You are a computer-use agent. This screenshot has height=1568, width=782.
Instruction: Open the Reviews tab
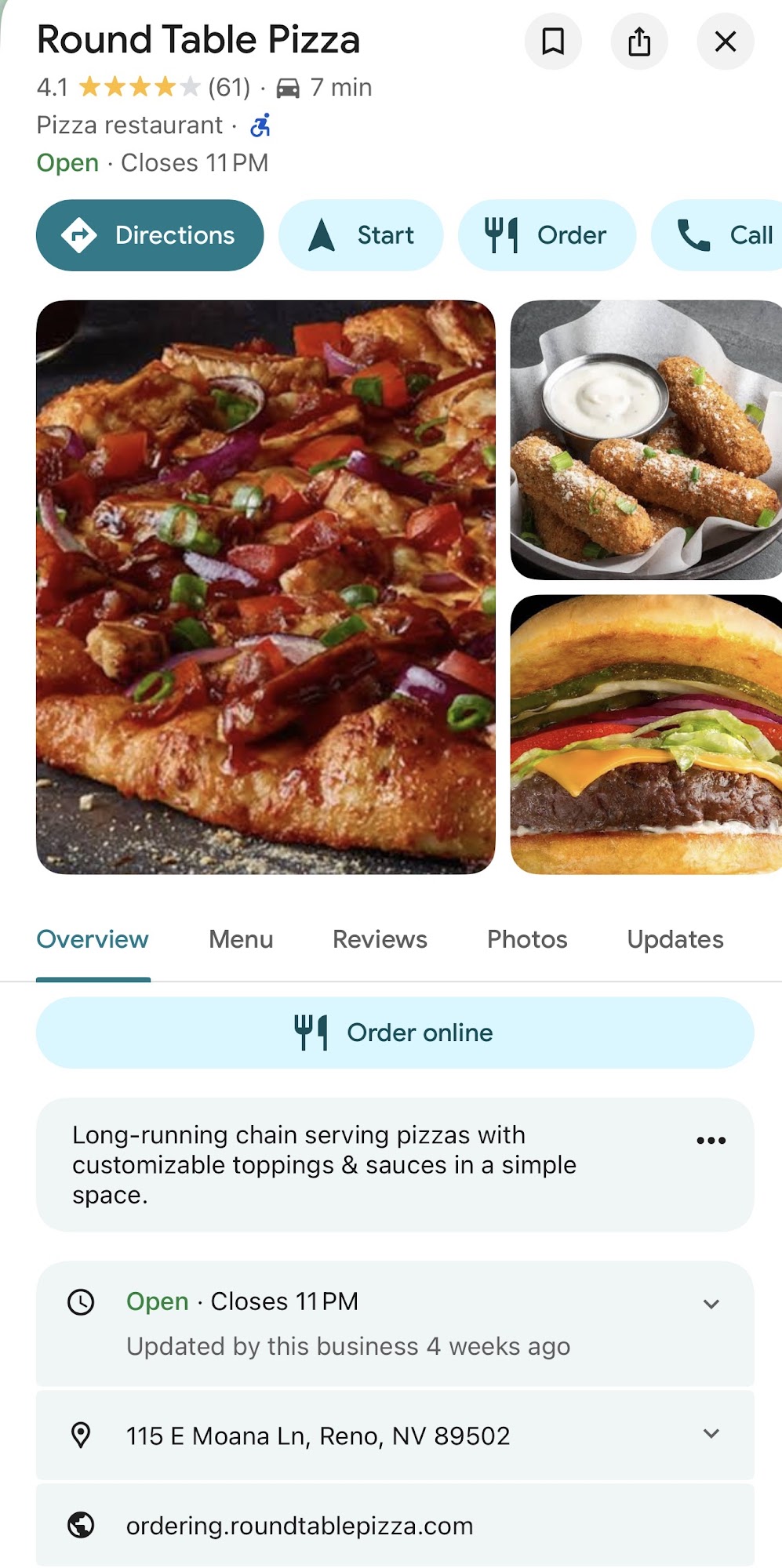(380, 938)
